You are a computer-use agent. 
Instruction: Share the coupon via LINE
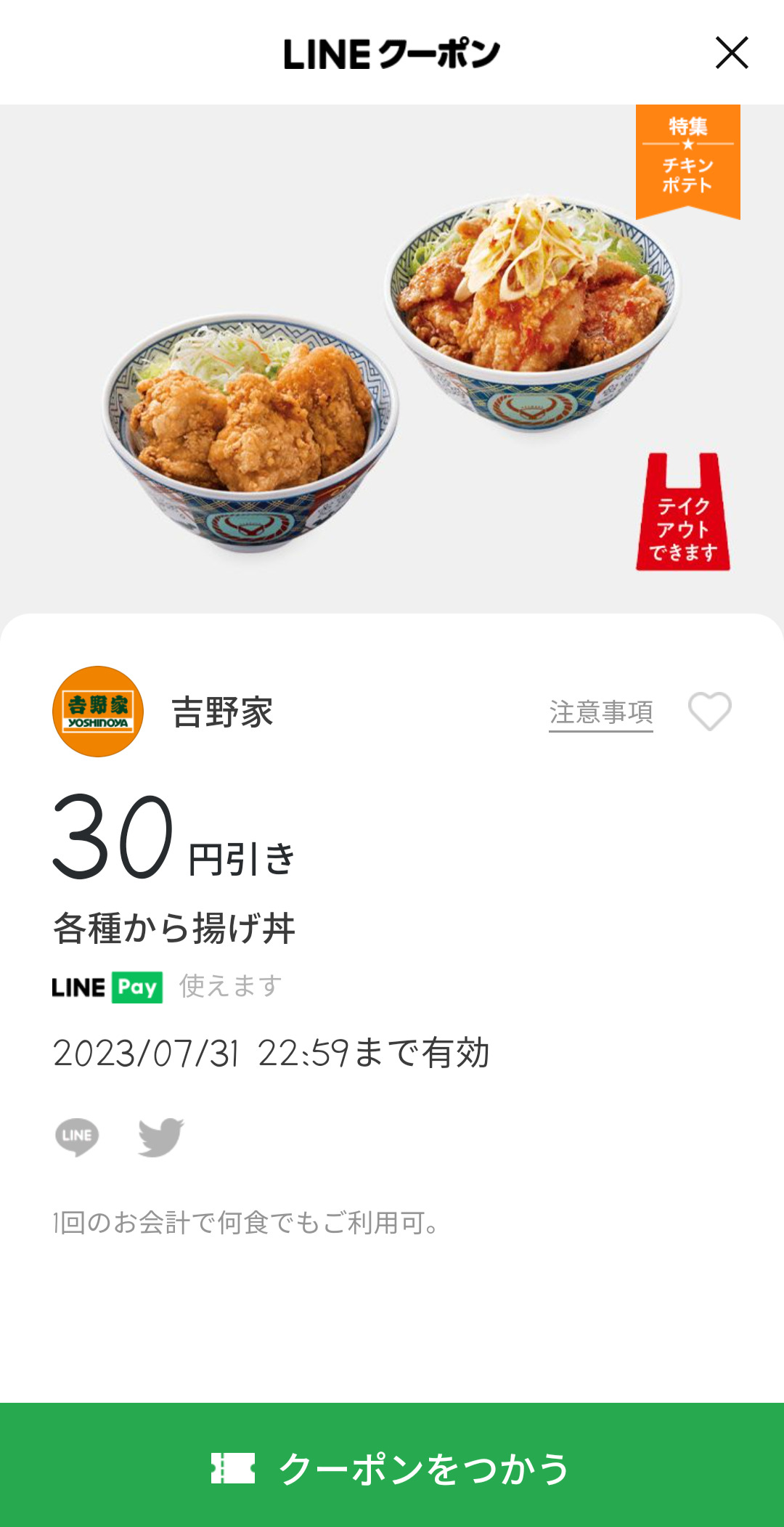click(77, 1136)
